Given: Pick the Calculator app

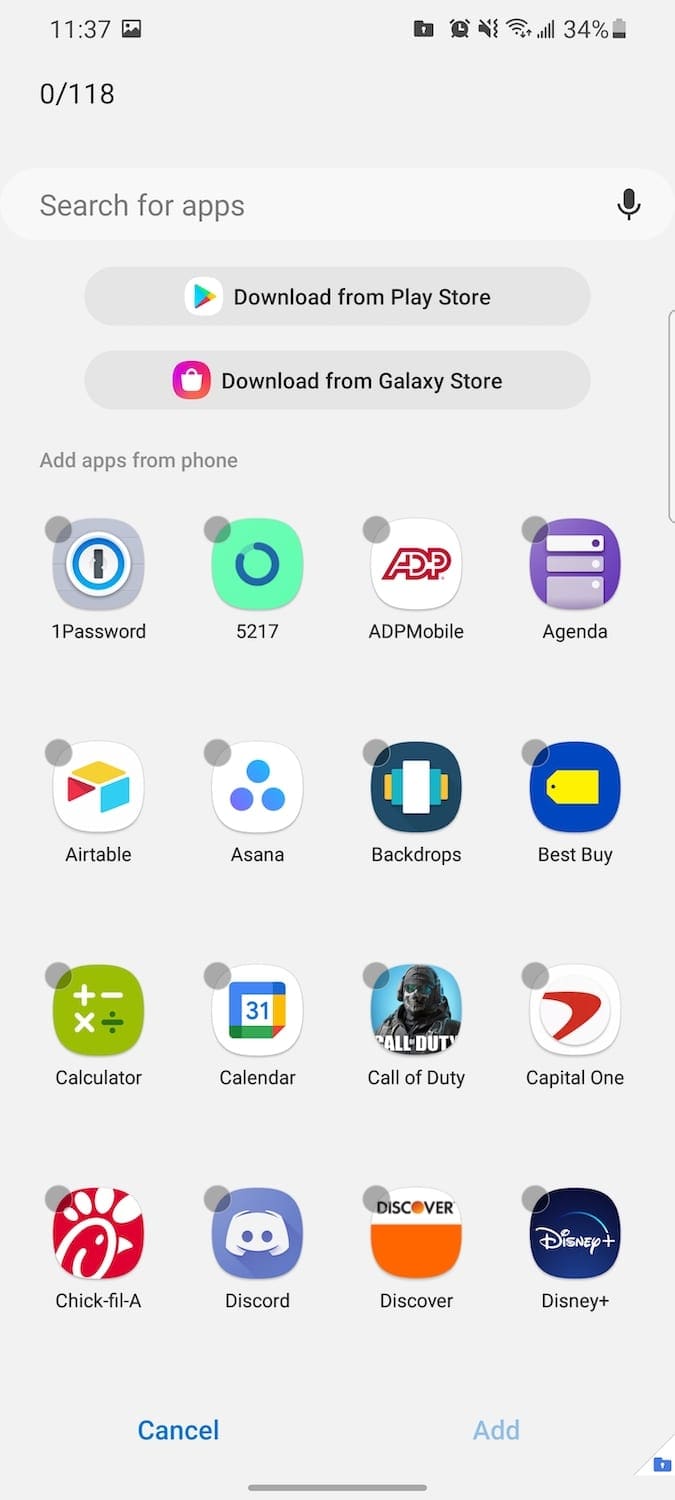Looking at the screenshot, I should point(98,1011).
